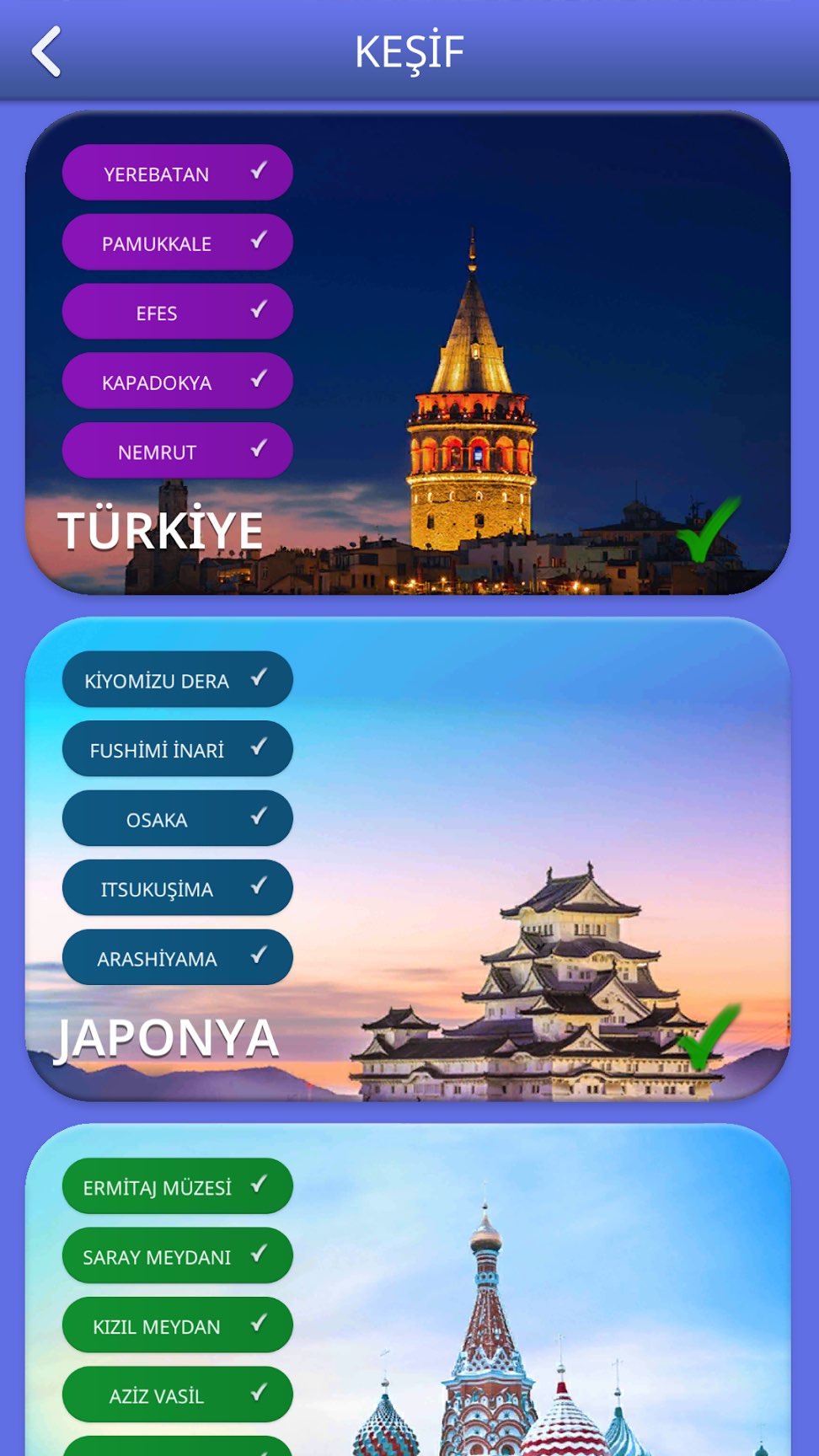Select the Pamukkale level

point(178,243)
